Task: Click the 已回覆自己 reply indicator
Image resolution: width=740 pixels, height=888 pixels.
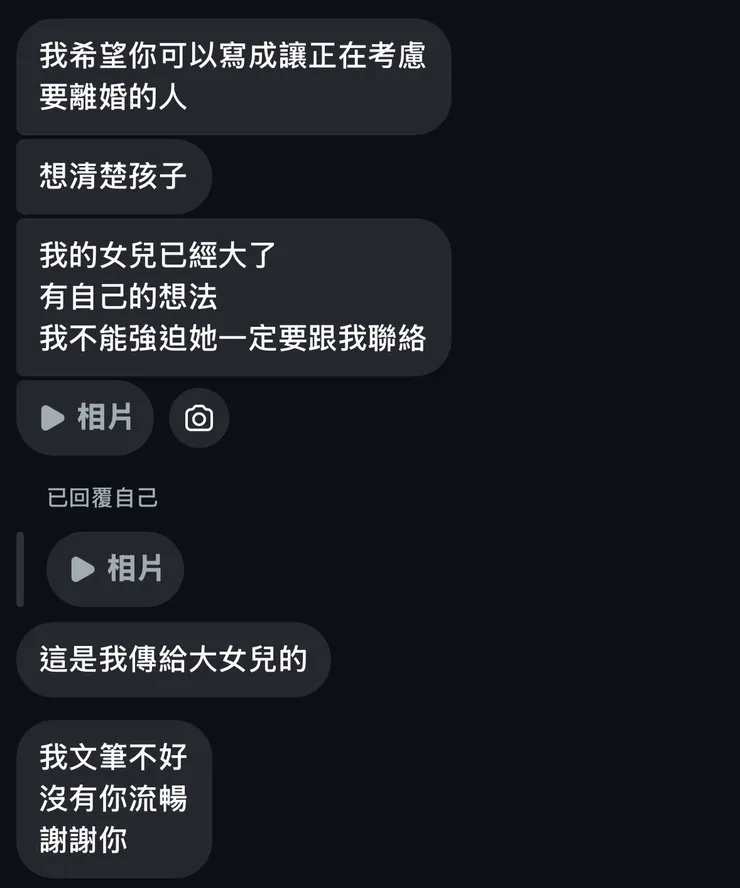Action: tap(104, 497)
